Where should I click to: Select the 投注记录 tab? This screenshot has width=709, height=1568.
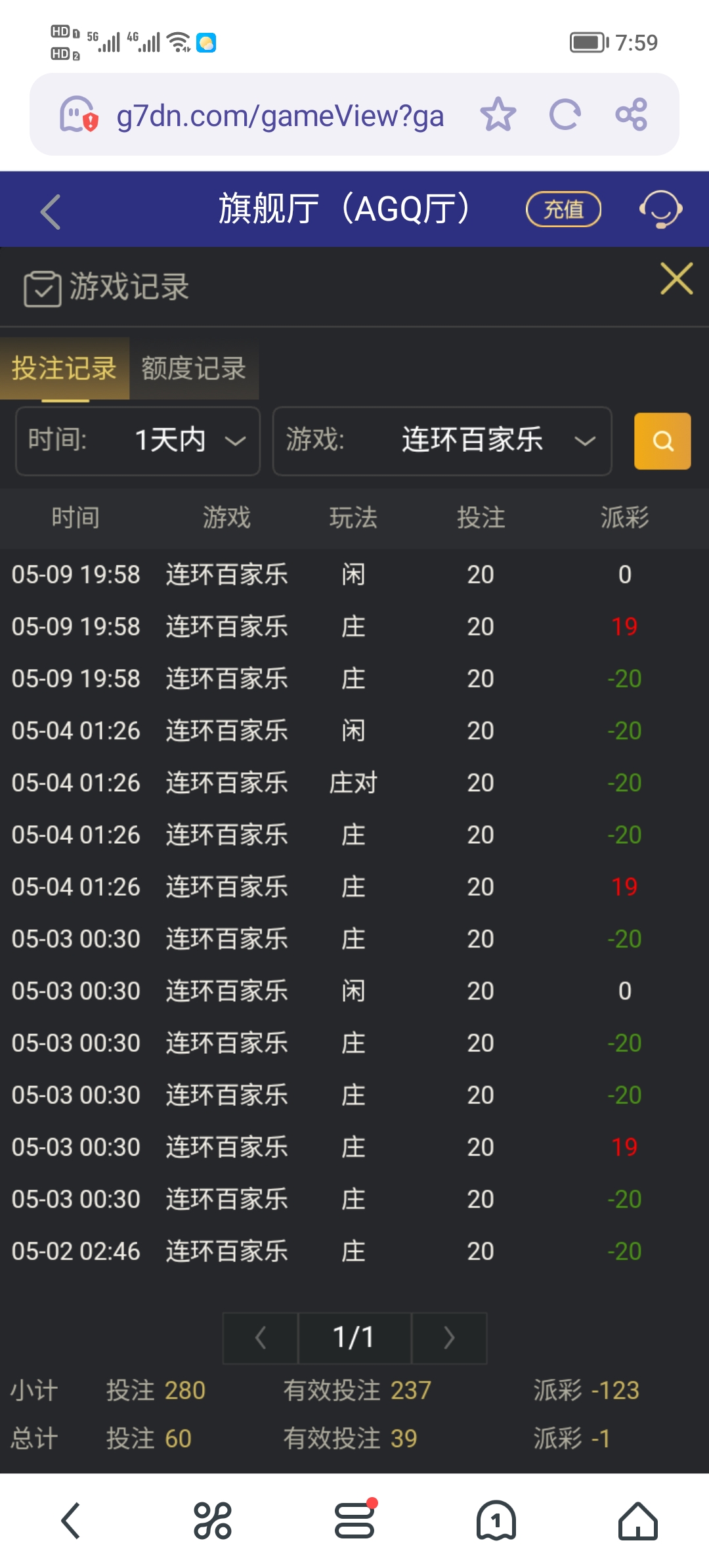pyautogui.click(x=63, y=369)
